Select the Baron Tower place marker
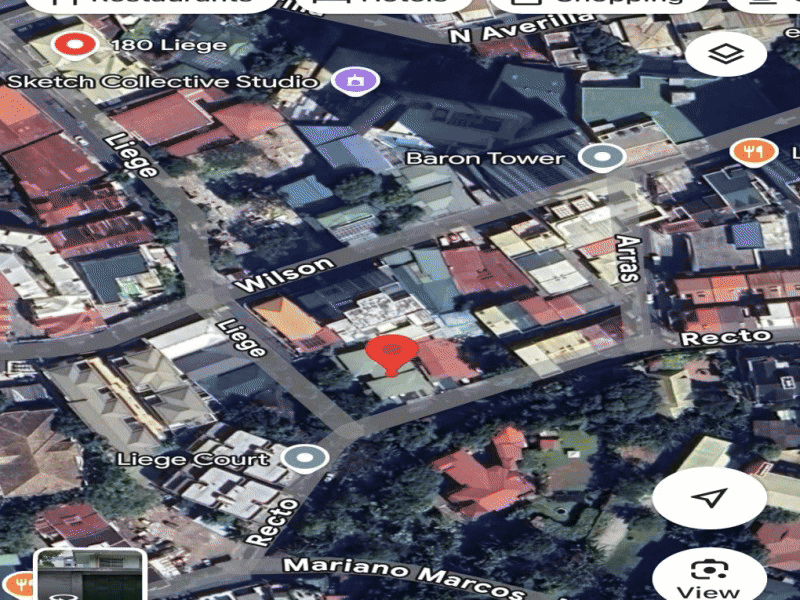The height and width of the screenshot is (600, 800). [x=601, y=157]
